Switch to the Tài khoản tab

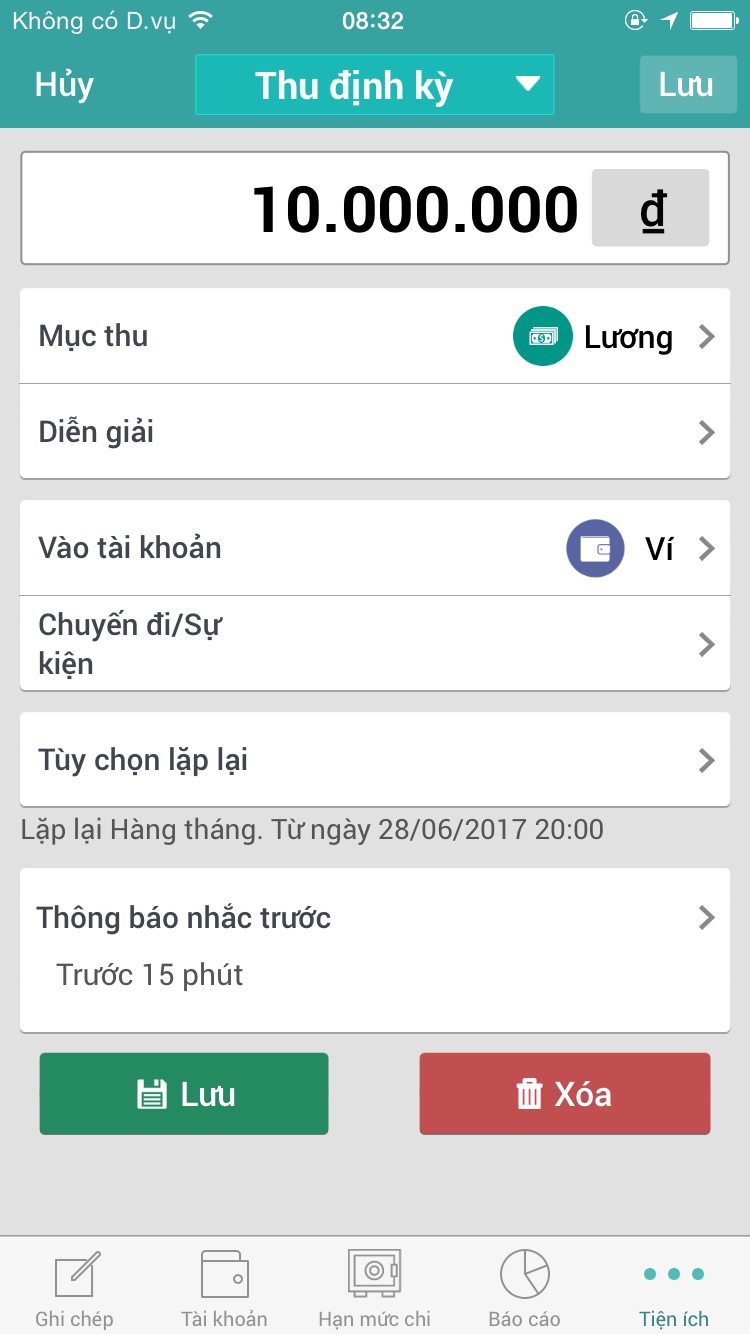tap(225, 1288)
